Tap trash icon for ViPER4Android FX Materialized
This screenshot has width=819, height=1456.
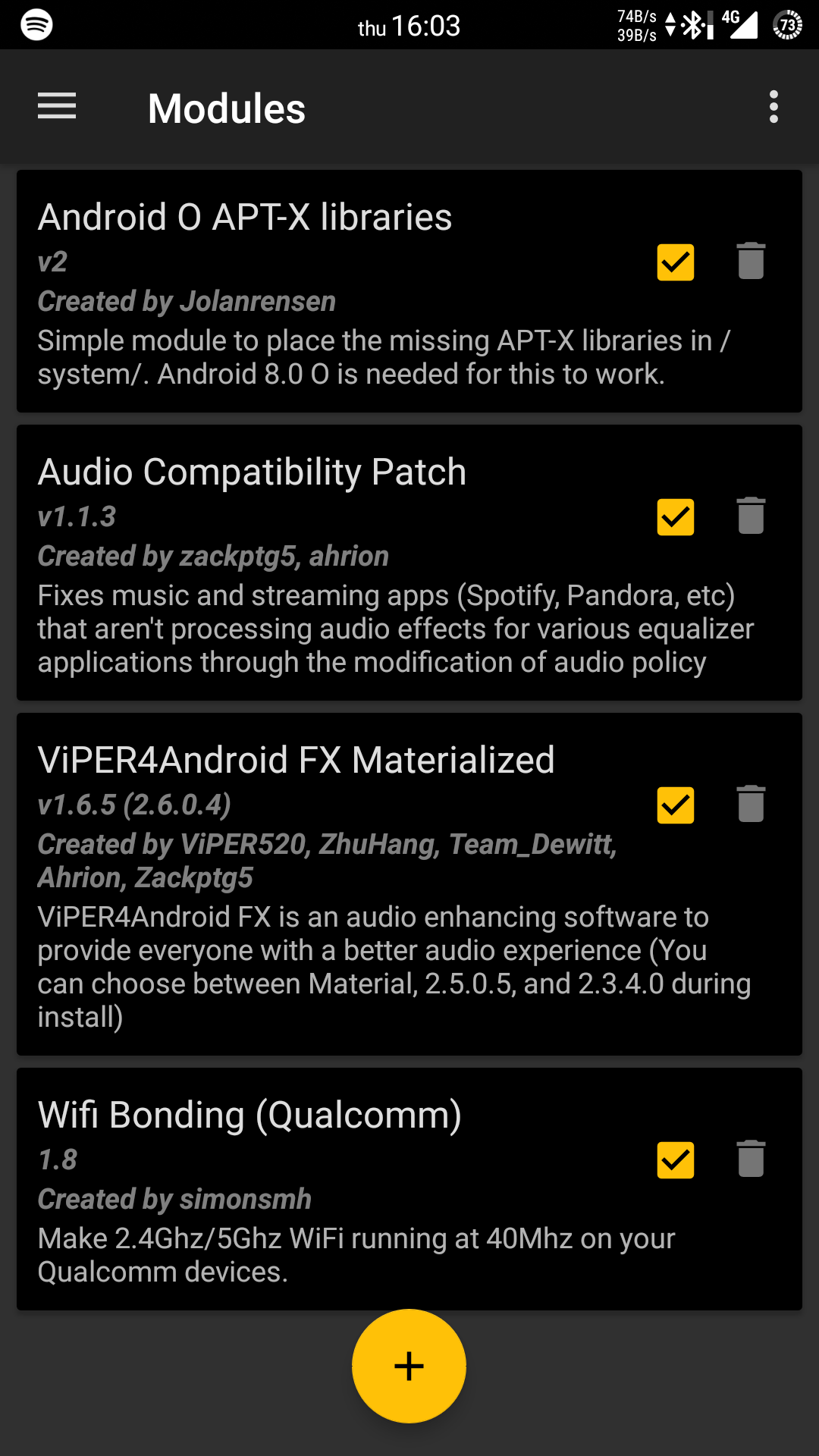point(751,804)
